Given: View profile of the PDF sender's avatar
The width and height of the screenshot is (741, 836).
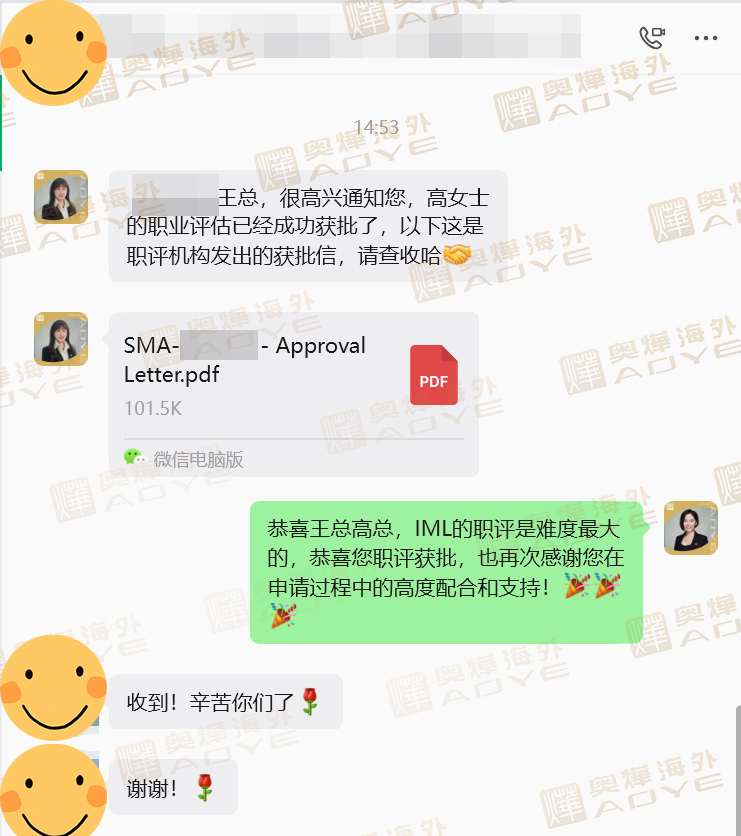Looking at the screenshot, I should [x=61, y=338].
